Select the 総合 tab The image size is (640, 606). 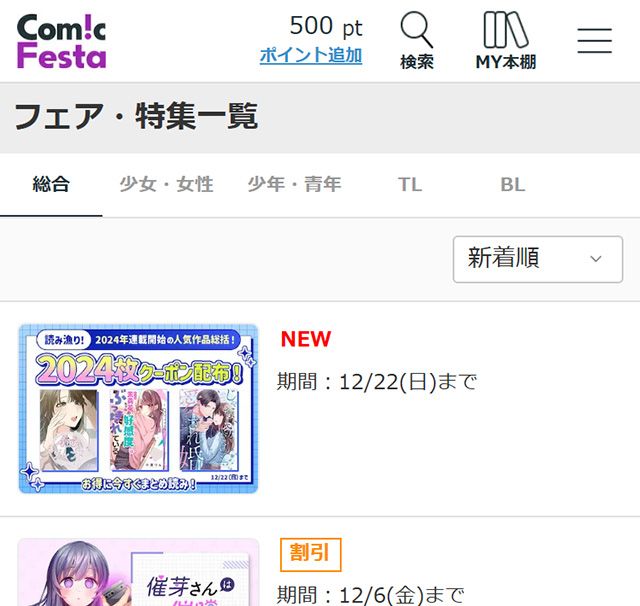coord(51,184)
